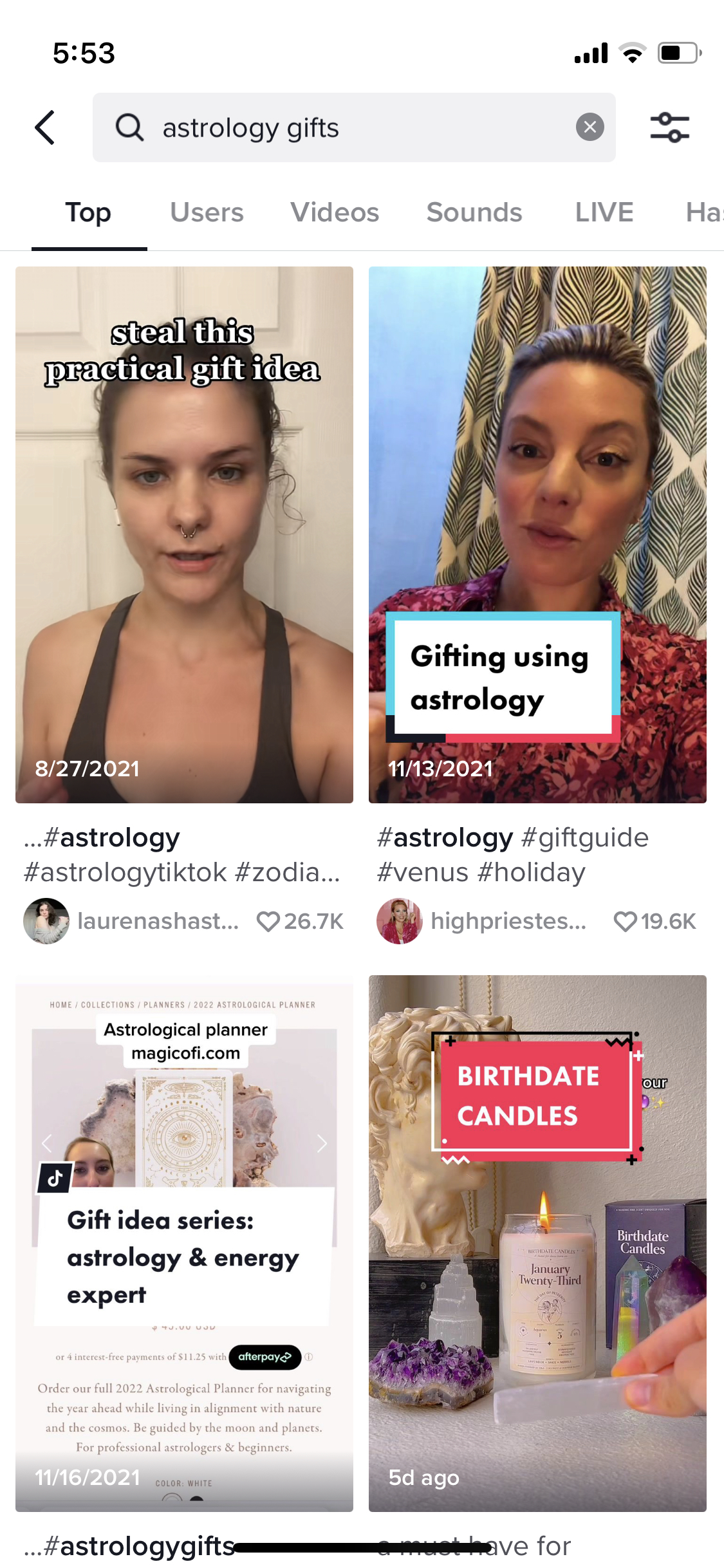Open search filter options

pyautogui.click(x=669, y=127)
